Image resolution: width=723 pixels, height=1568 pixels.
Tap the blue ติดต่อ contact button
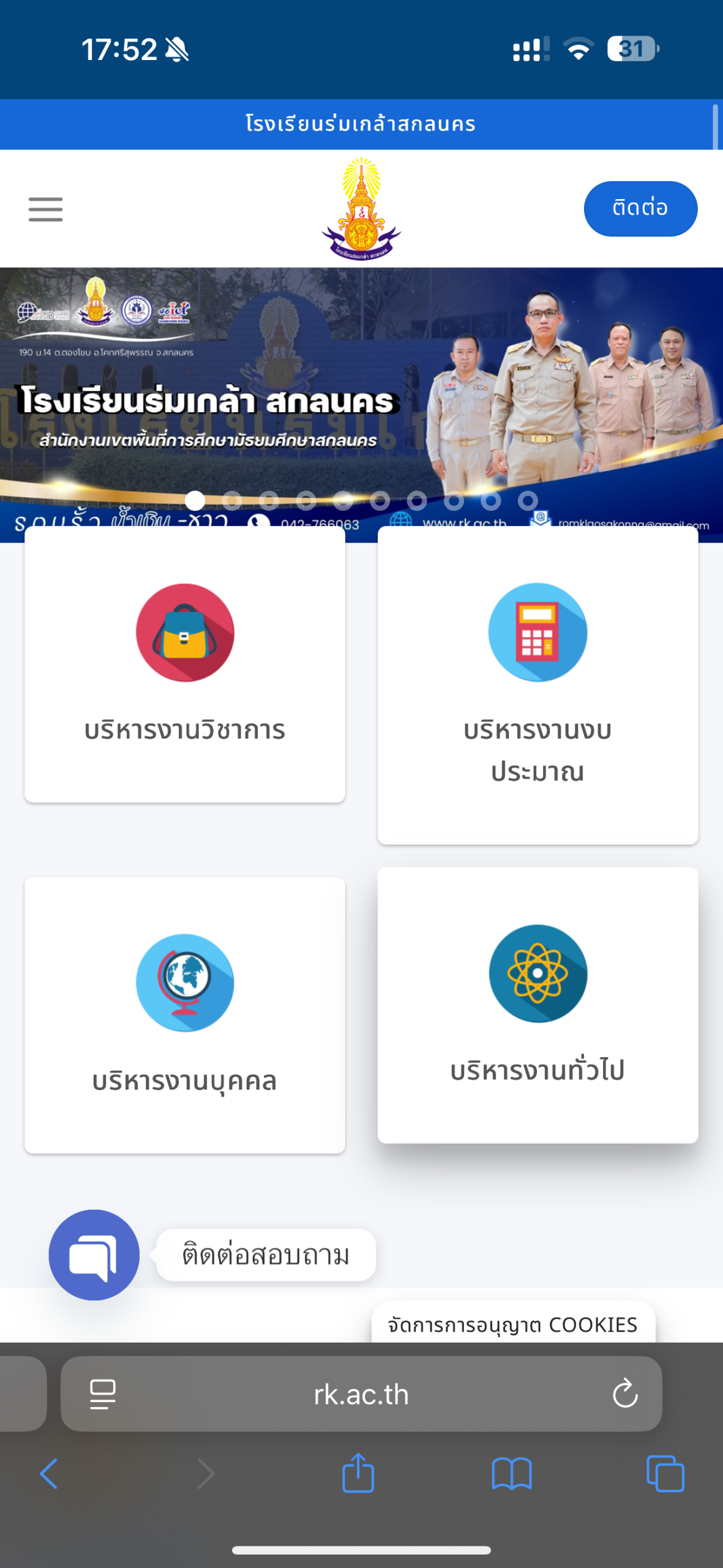pos(640,208)
